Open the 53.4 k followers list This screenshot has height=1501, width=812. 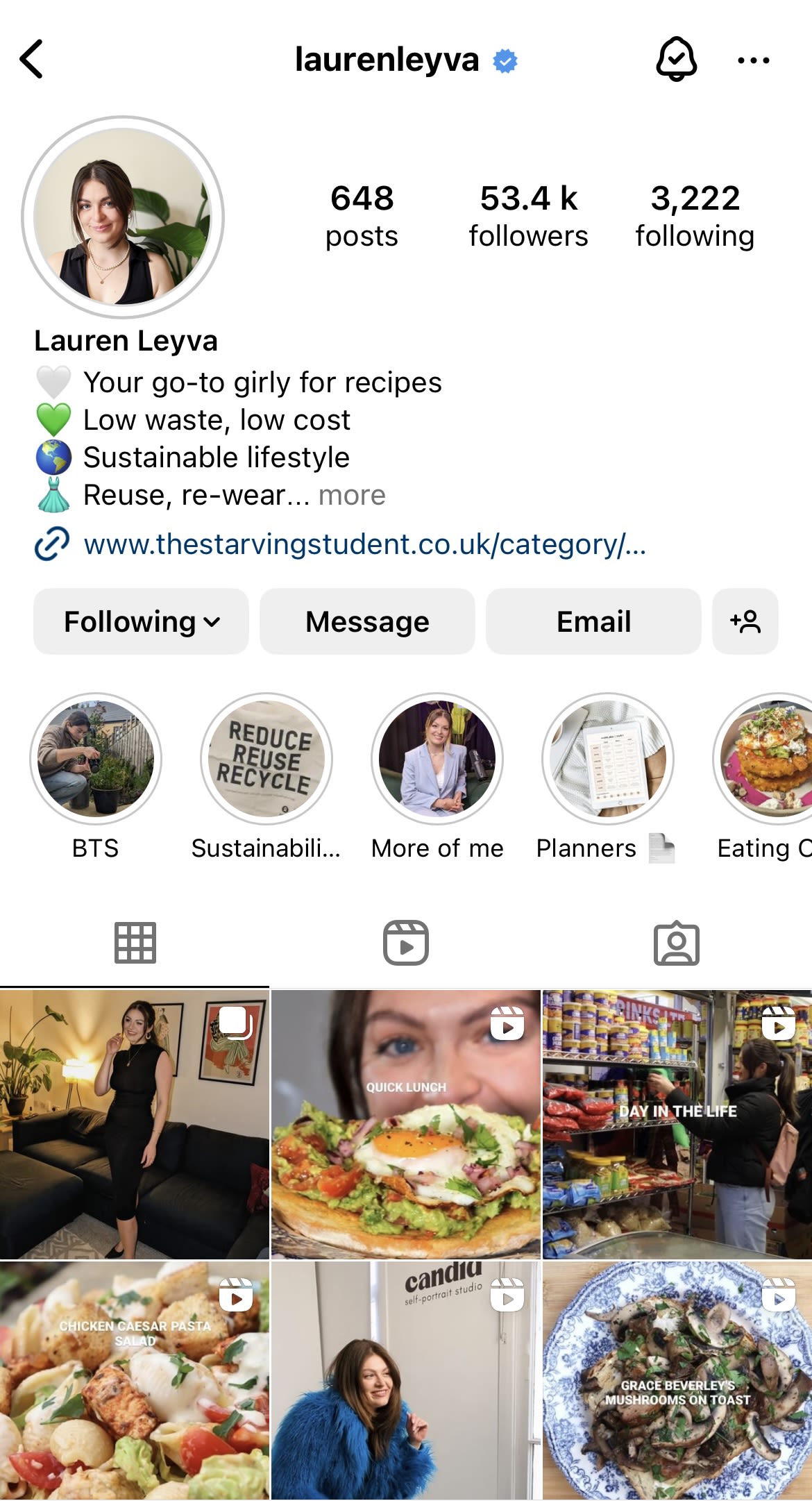tap(528, 216)
